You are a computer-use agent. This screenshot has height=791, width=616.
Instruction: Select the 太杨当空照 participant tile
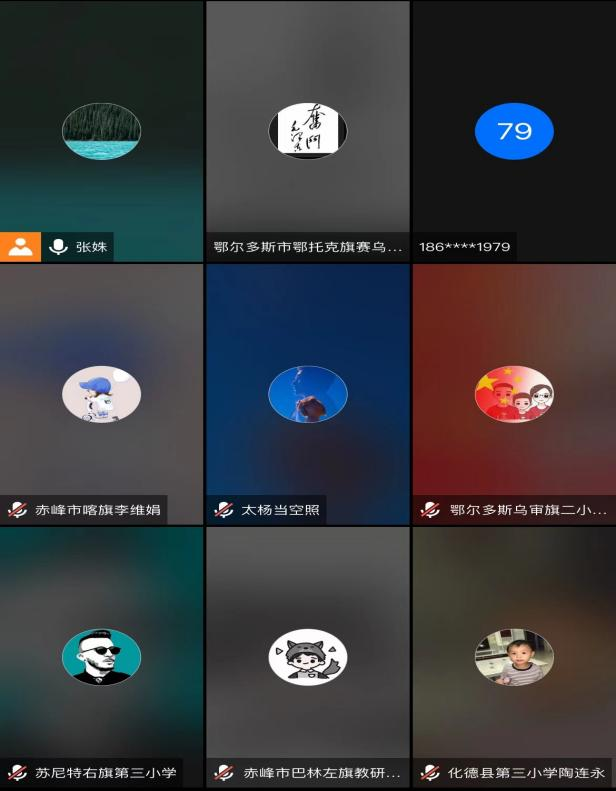point(308,393)
